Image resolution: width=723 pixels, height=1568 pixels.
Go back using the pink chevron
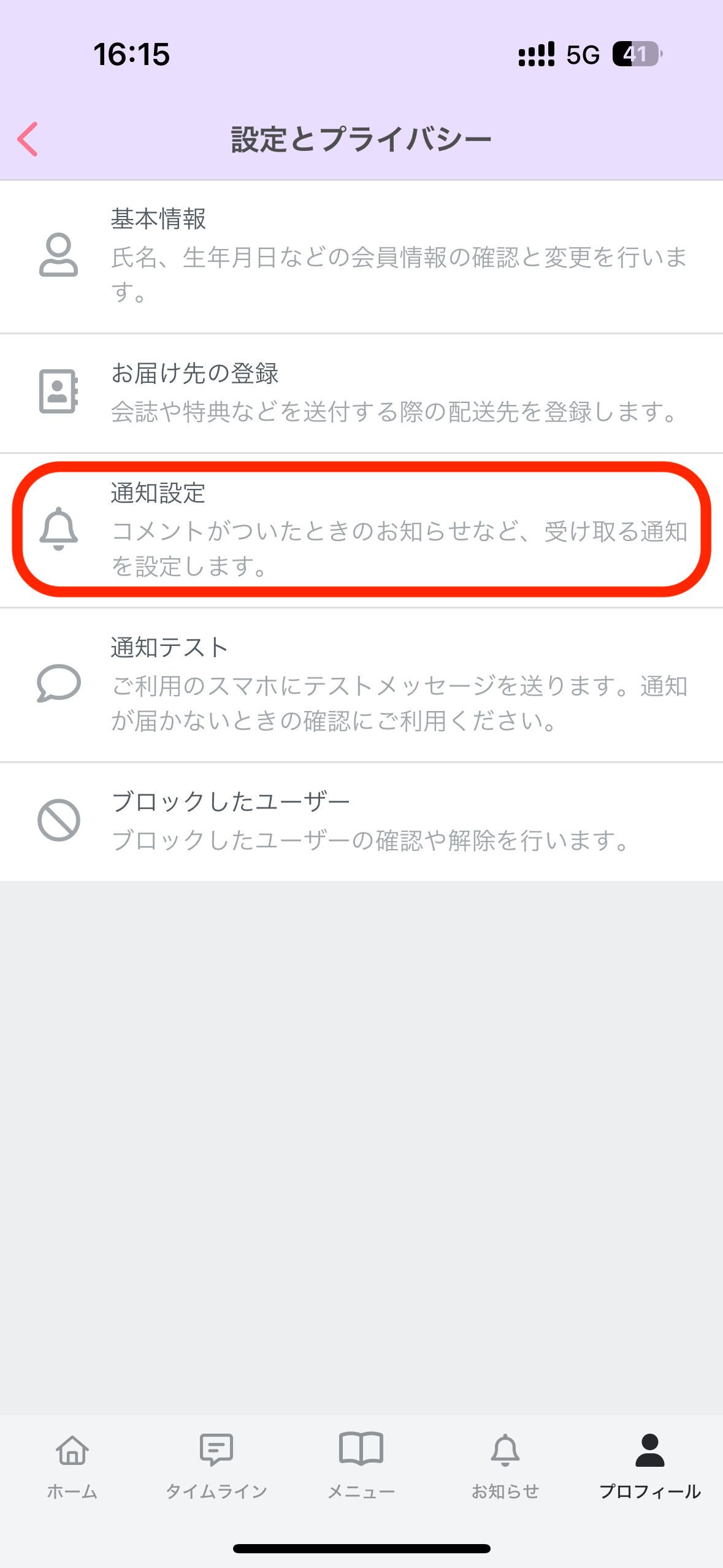(x=28, y=139)
